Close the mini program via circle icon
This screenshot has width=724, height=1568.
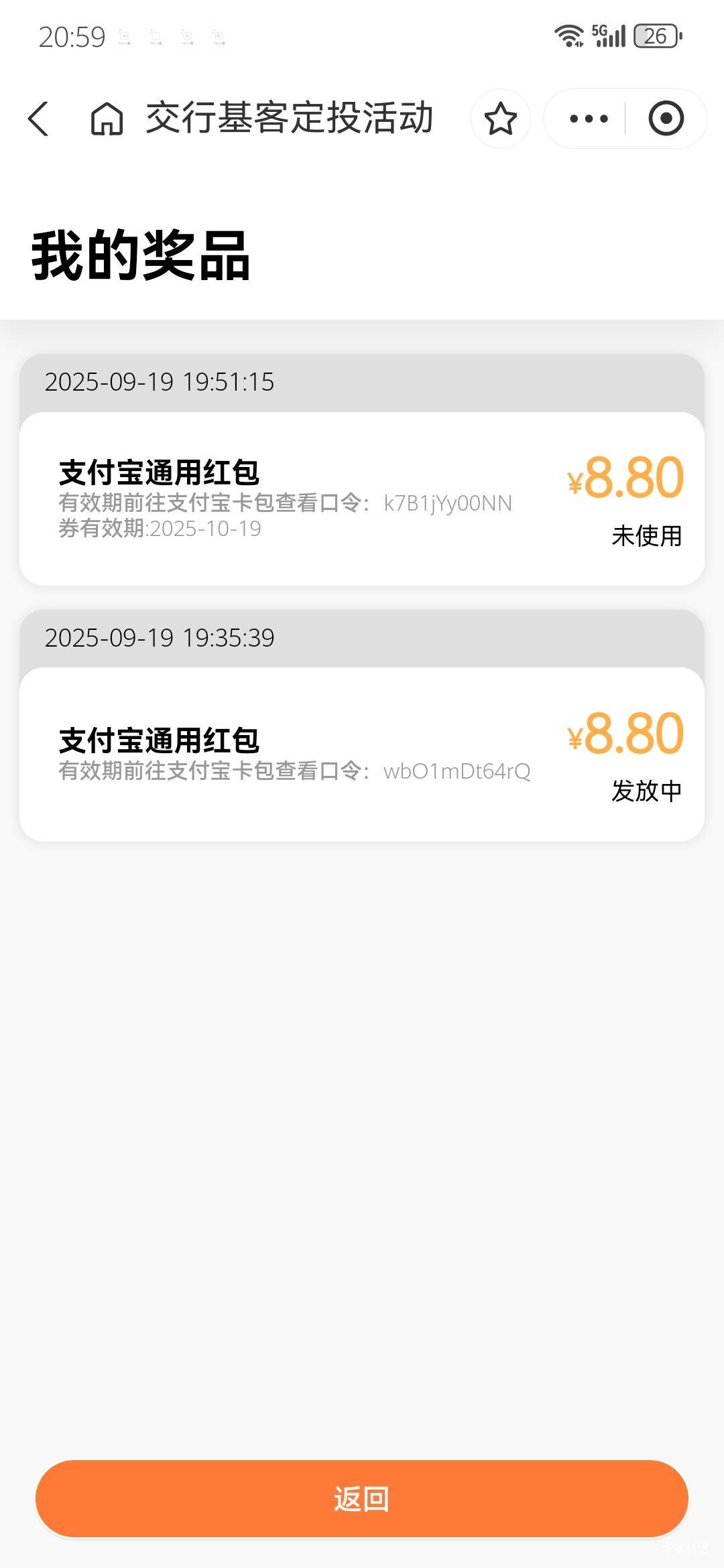[x=666, y=119]
